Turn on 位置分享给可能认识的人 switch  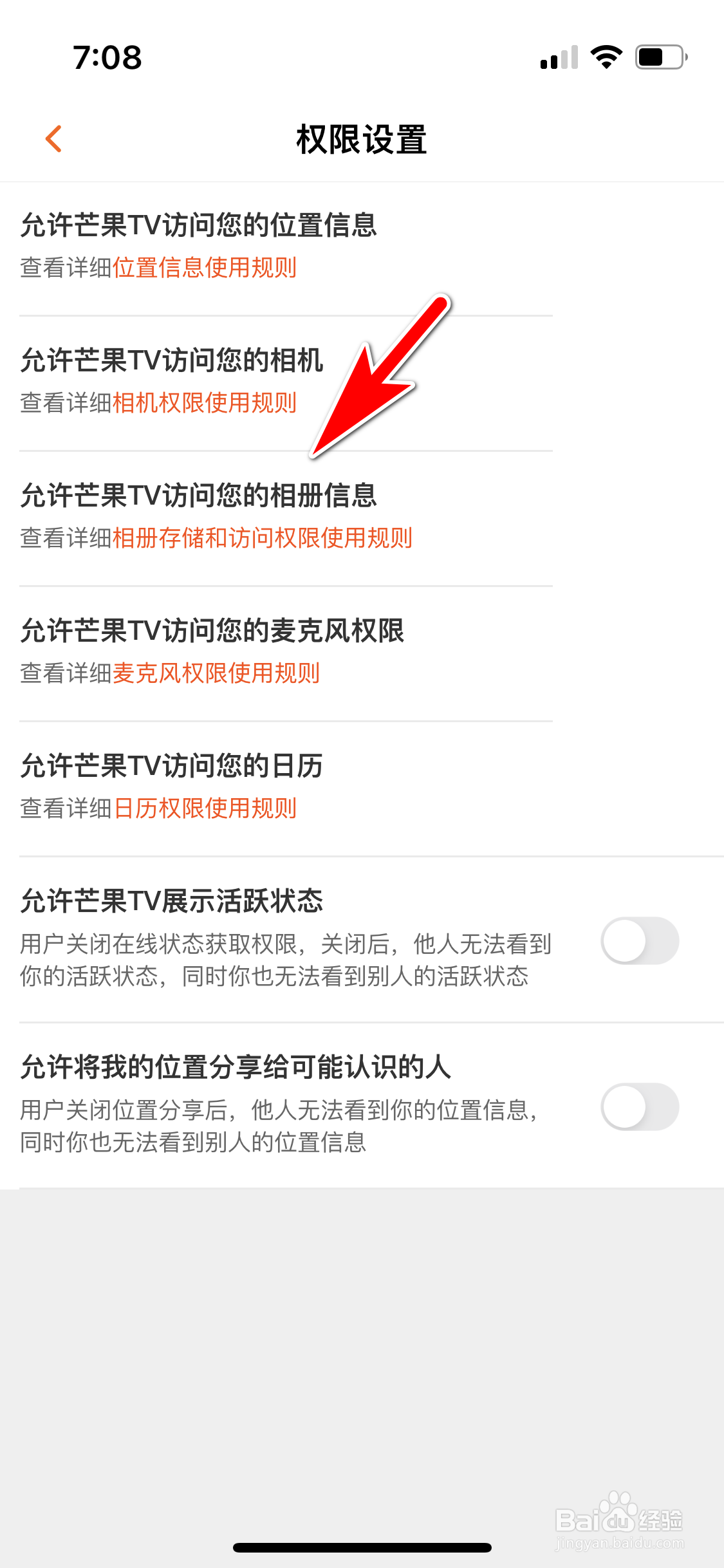640,1106
